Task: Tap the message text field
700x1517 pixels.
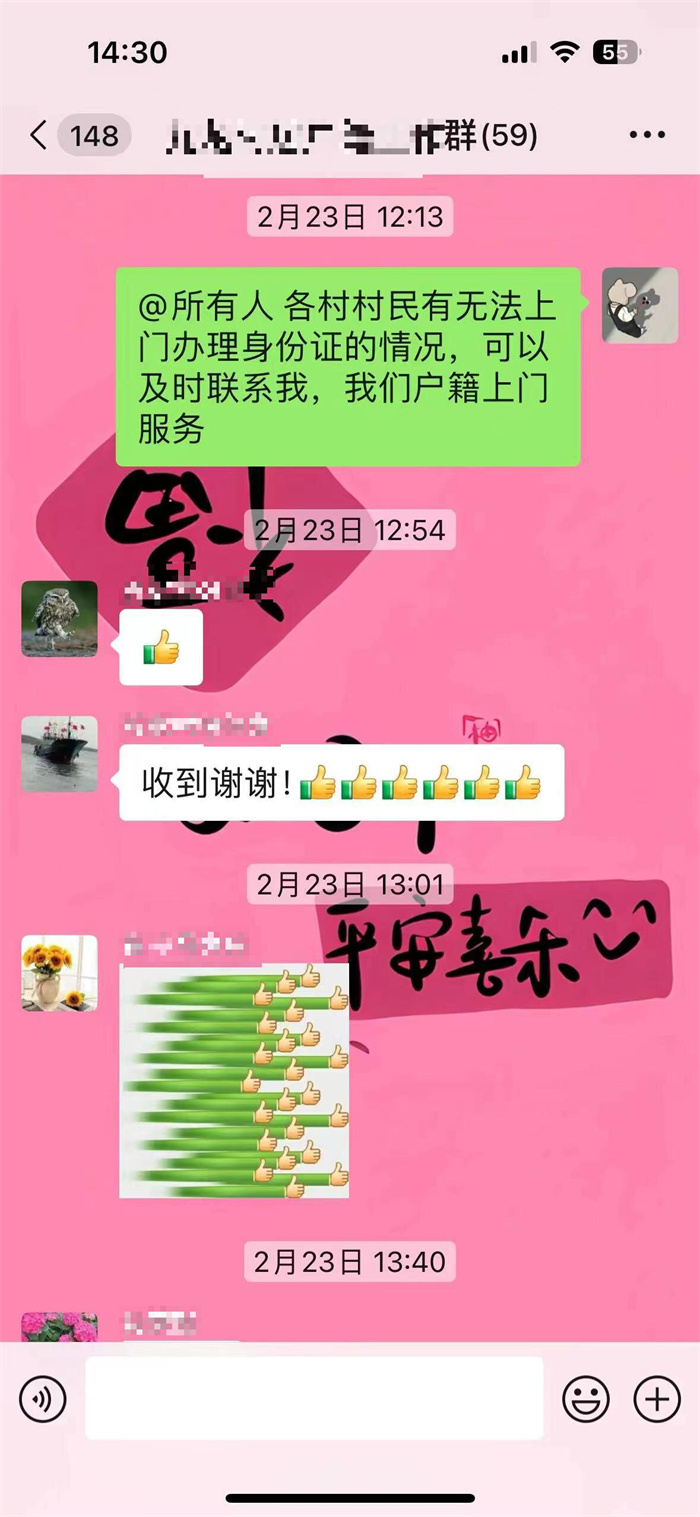Action: click(314, 1398)
